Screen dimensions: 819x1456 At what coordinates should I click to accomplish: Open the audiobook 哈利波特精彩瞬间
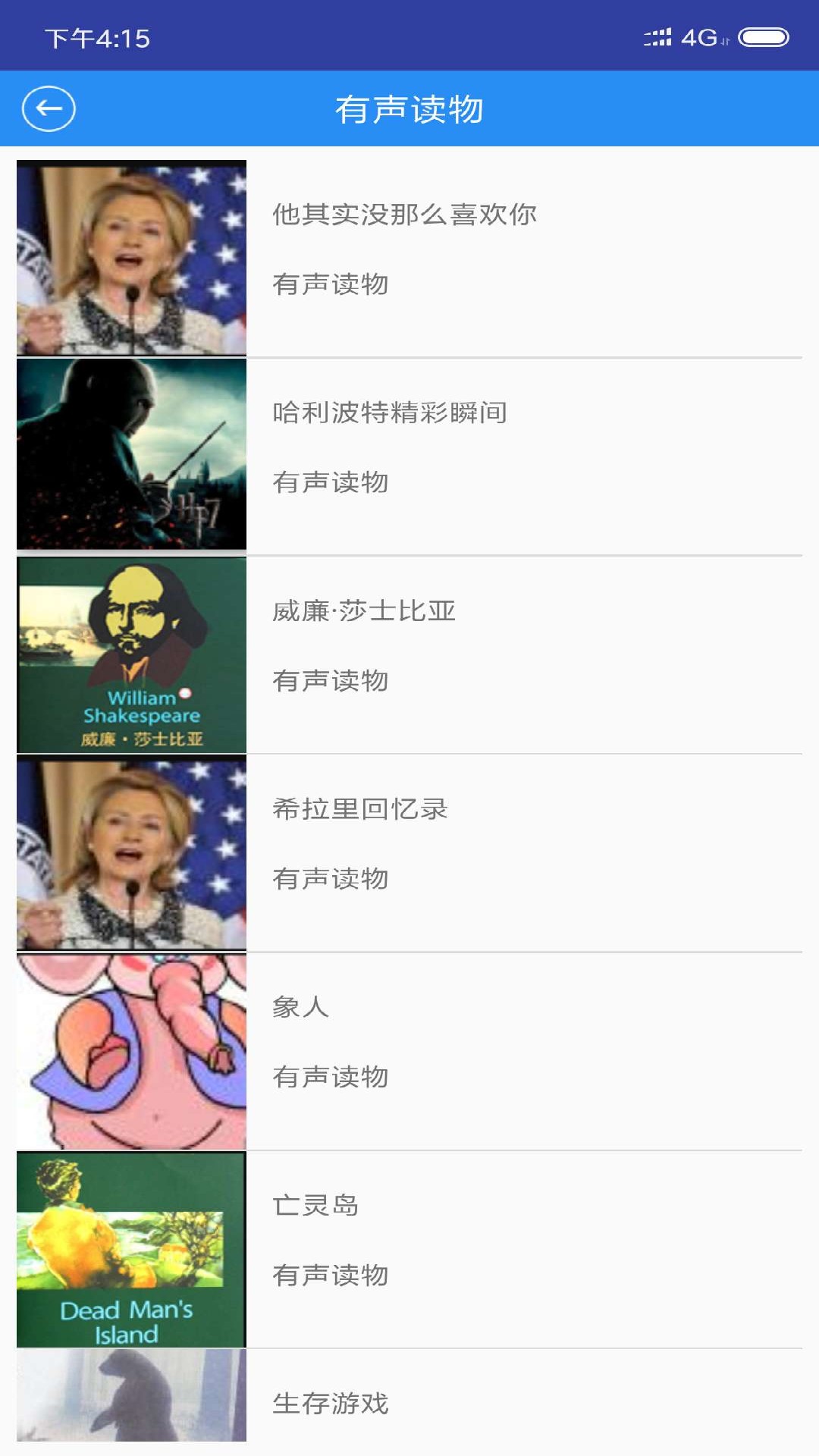click(x=391, y=414)
